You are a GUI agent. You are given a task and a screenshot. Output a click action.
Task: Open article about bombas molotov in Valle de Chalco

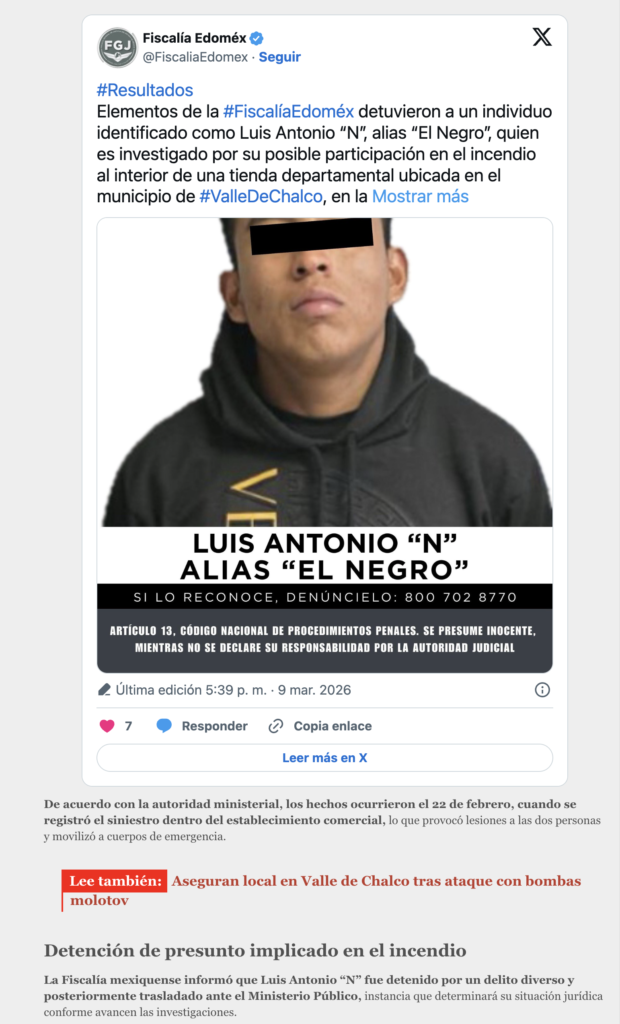(x=375, y=881)
